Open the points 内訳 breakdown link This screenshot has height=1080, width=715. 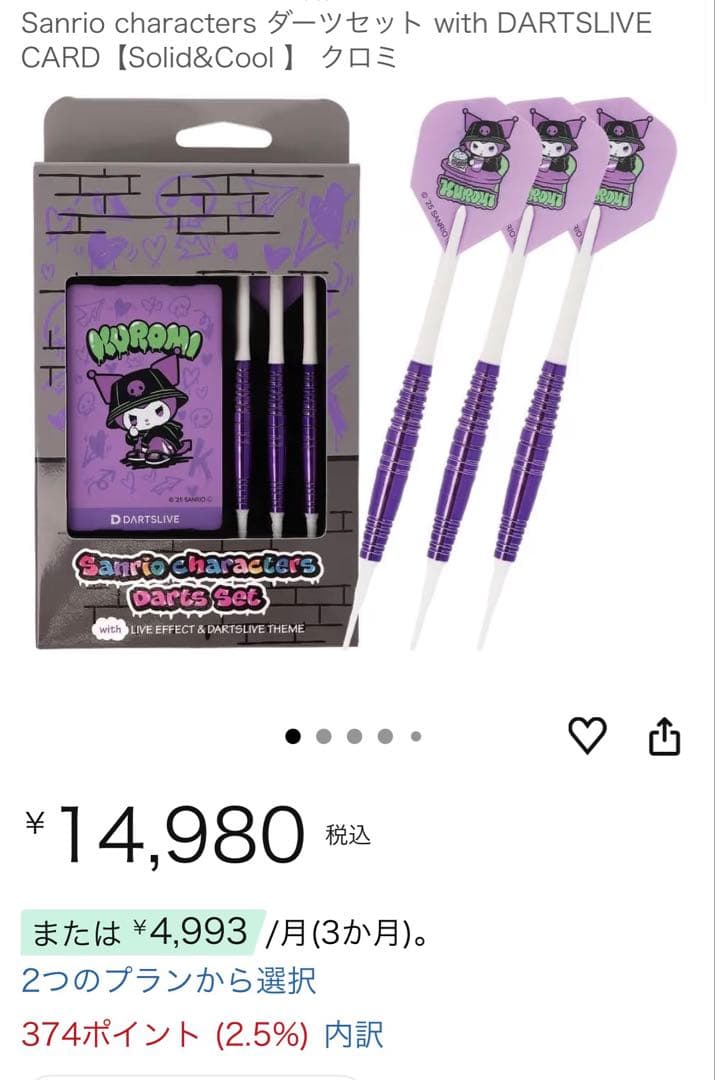pyautogui.click(x=353, y=1034)
